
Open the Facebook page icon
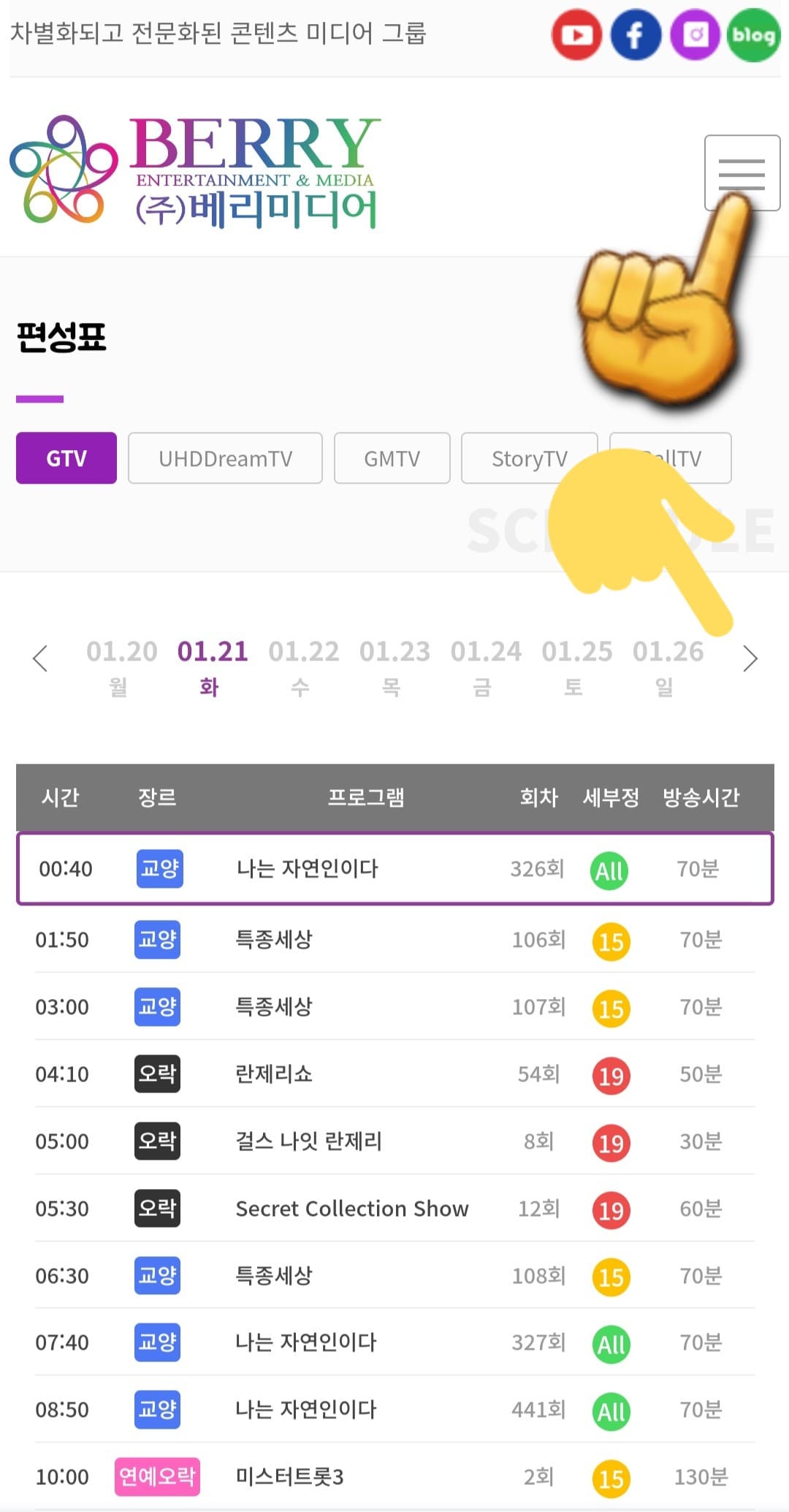coord(636,34)
